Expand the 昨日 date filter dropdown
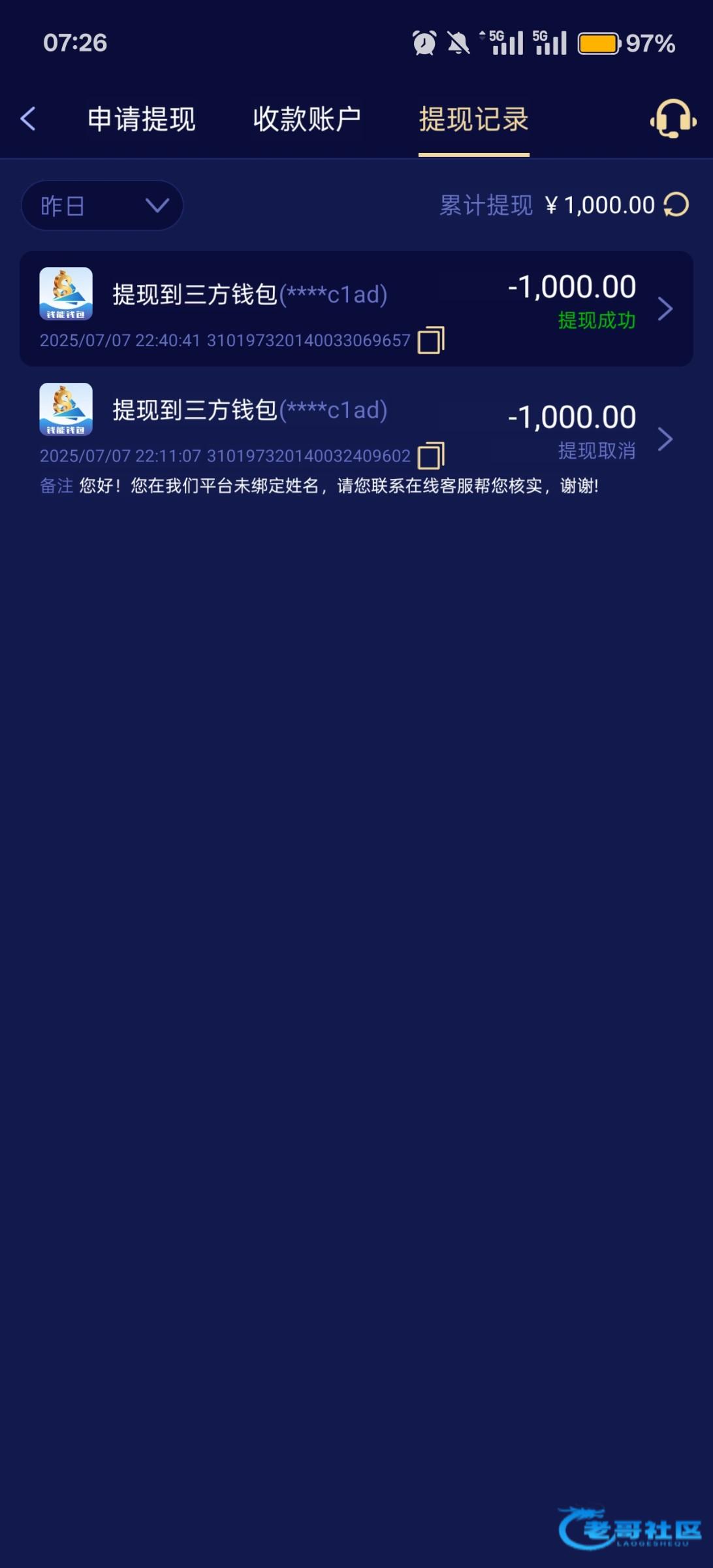The width and height of the screenshot is (713, 1568). (102, 206)
